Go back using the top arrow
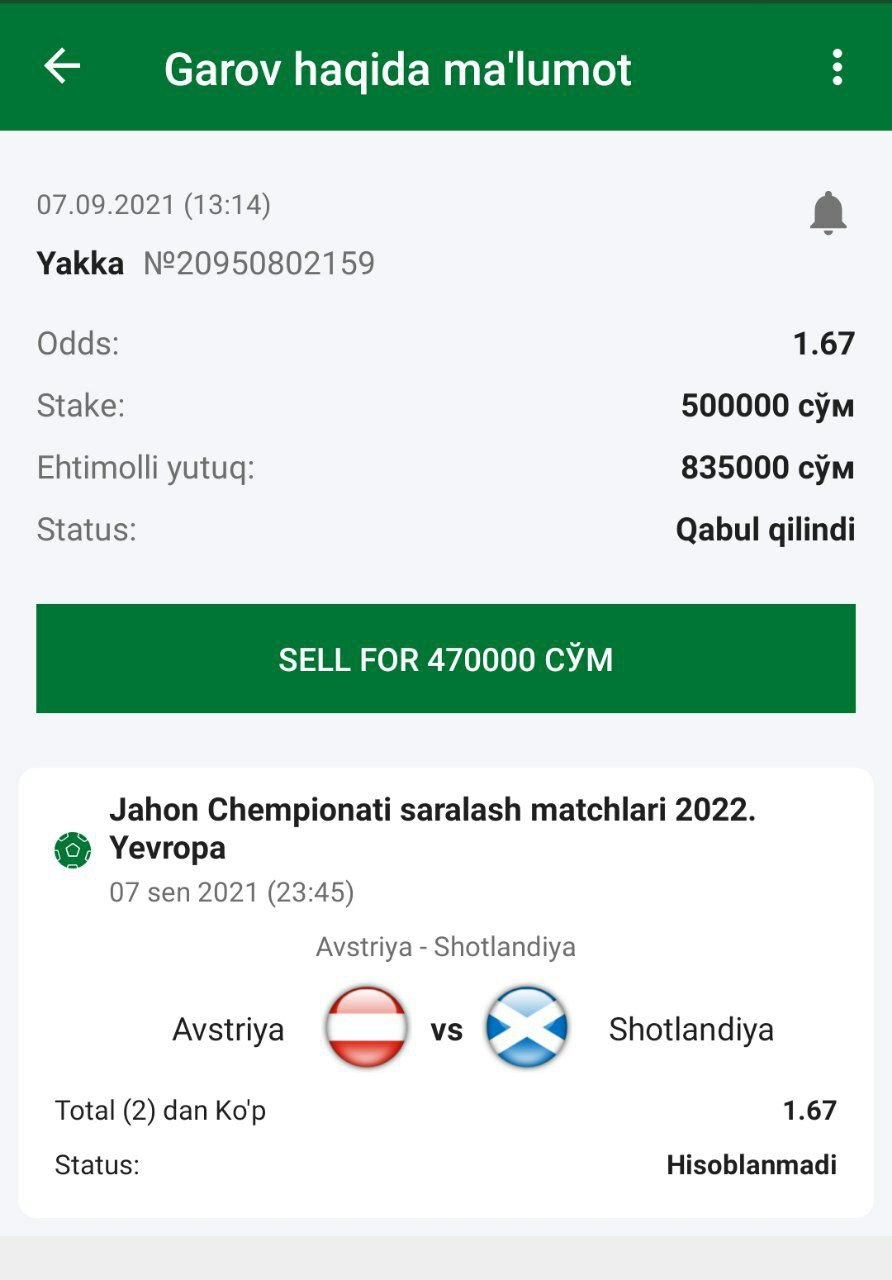The height and width of the screenshot is (1280, 892). pyautogui.click(x=62, y=67)
